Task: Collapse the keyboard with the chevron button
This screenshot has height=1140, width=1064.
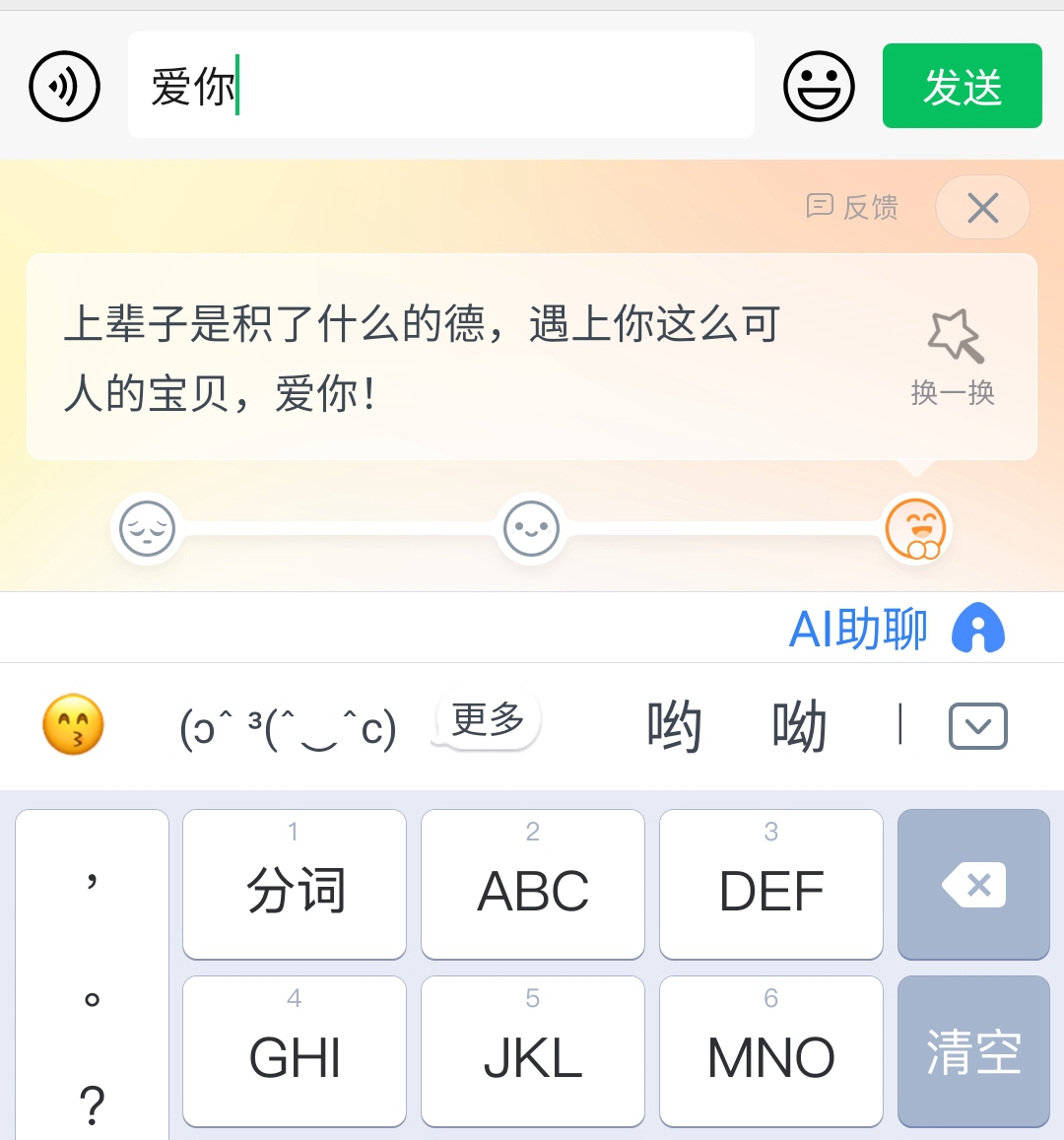Action: click(977, 725)
